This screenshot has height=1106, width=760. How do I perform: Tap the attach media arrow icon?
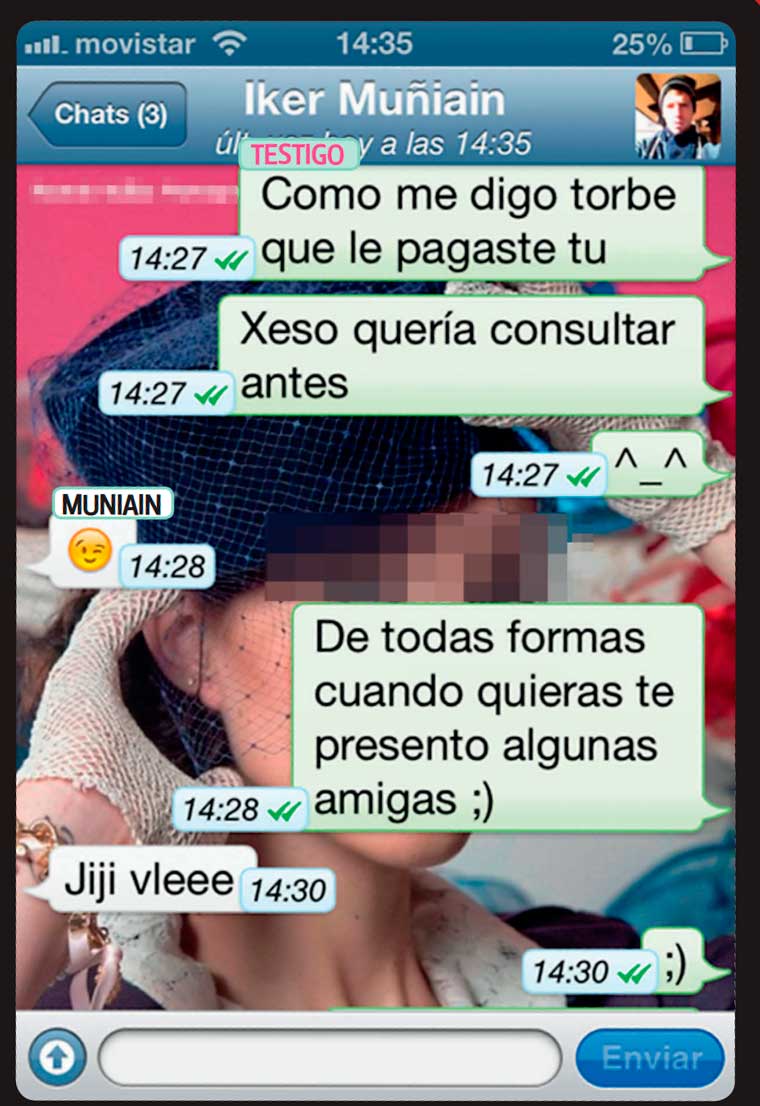point(57,1058)
